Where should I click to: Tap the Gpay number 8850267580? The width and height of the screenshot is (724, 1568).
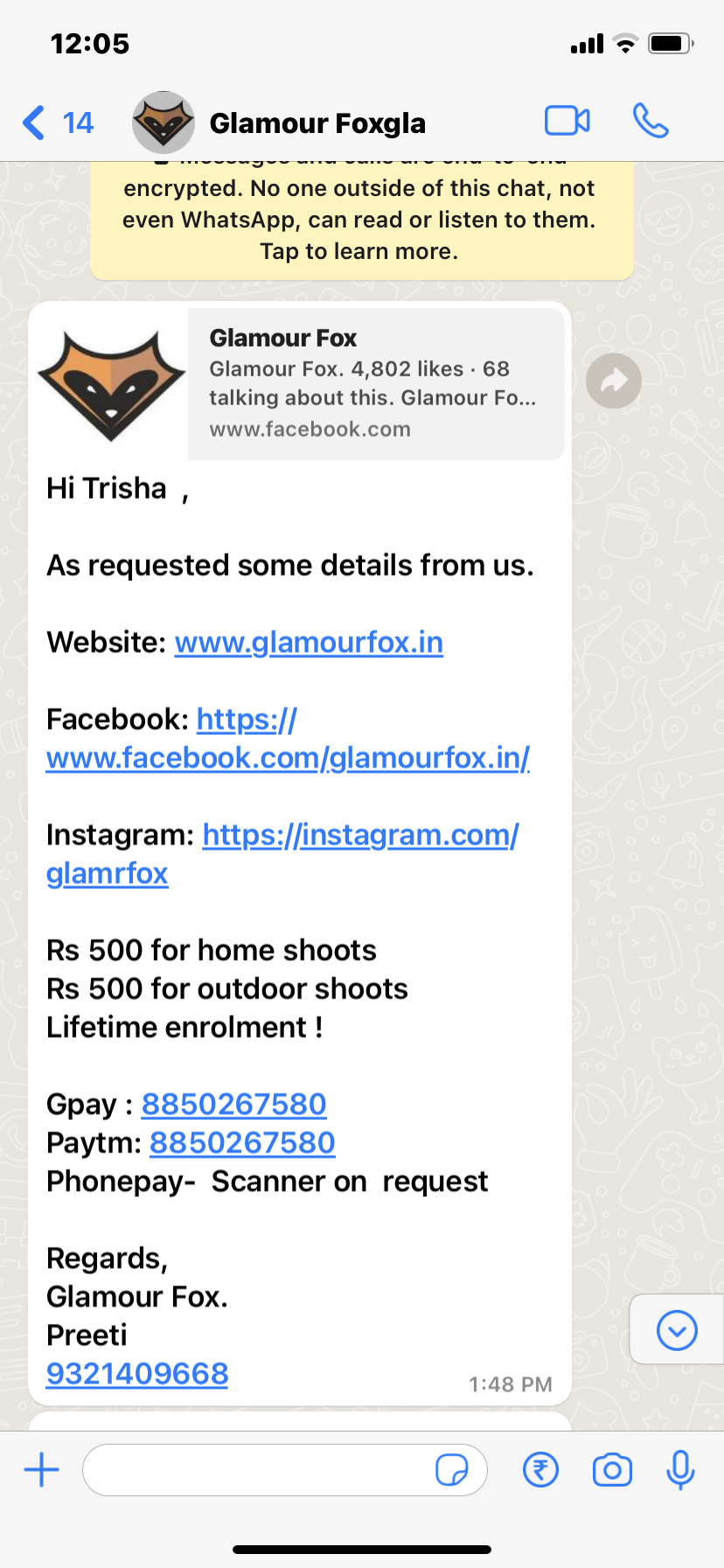pos(233,1105)
